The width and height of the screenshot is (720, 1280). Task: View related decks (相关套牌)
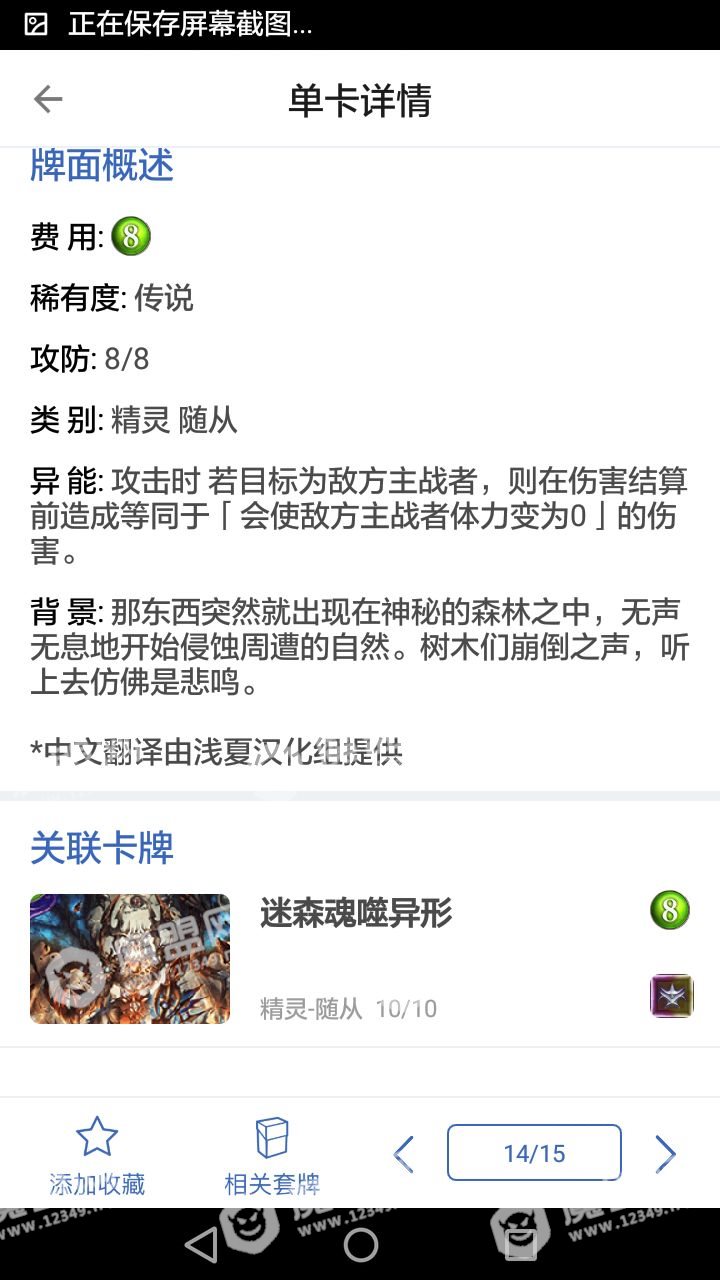(271, 1156)
